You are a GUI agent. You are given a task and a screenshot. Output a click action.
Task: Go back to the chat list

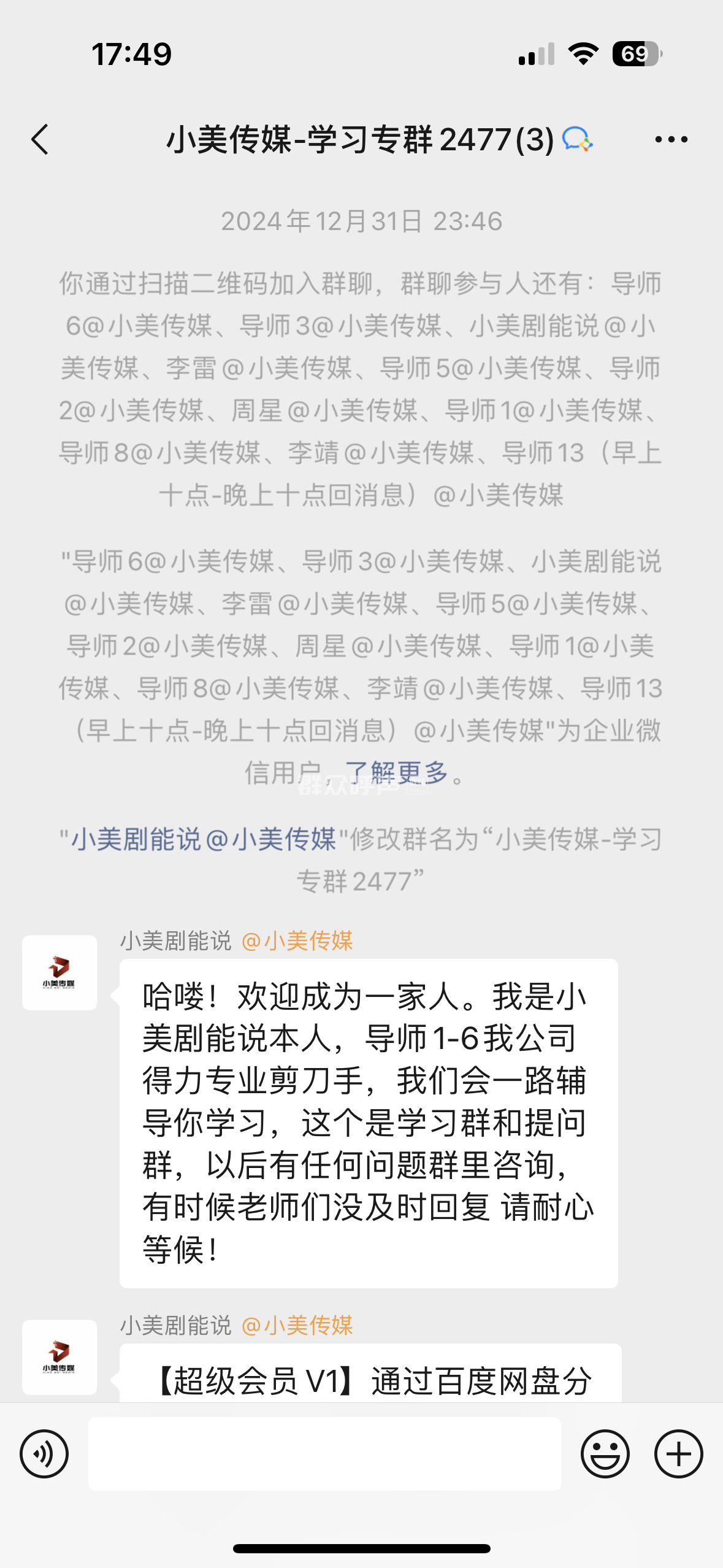coord(40,139)
